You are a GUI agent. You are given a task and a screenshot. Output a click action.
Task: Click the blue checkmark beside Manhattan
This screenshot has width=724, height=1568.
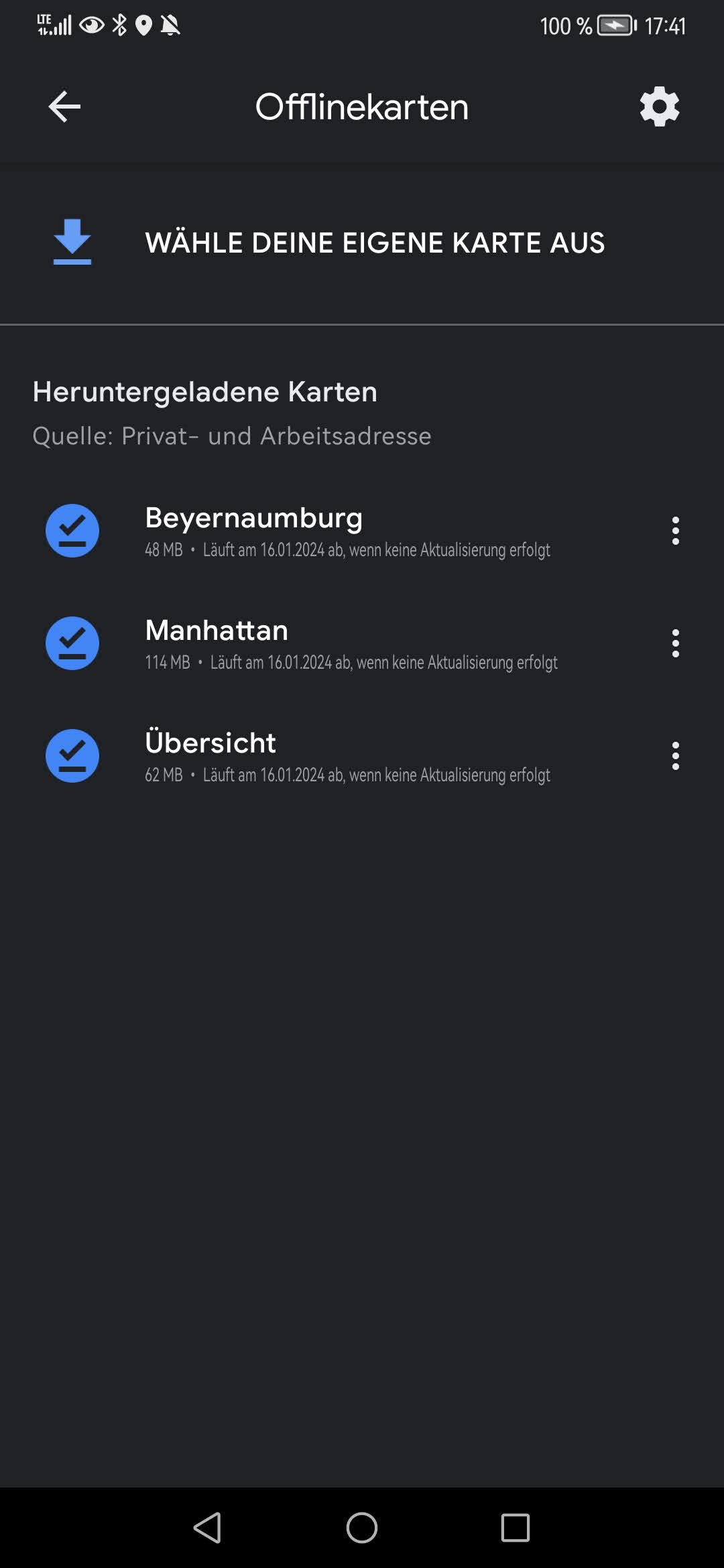[74, 643]
